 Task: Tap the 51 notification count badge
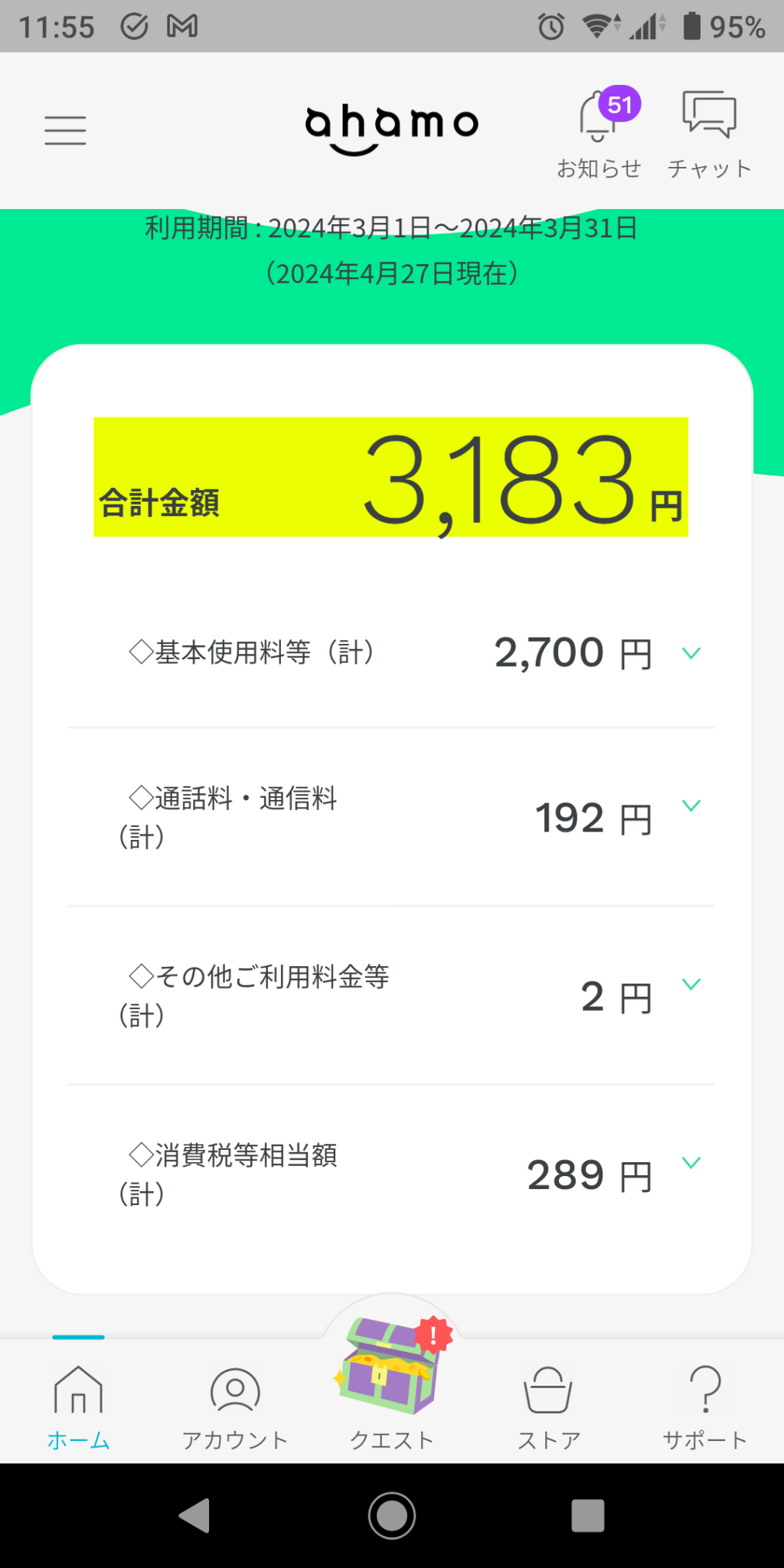619,106
